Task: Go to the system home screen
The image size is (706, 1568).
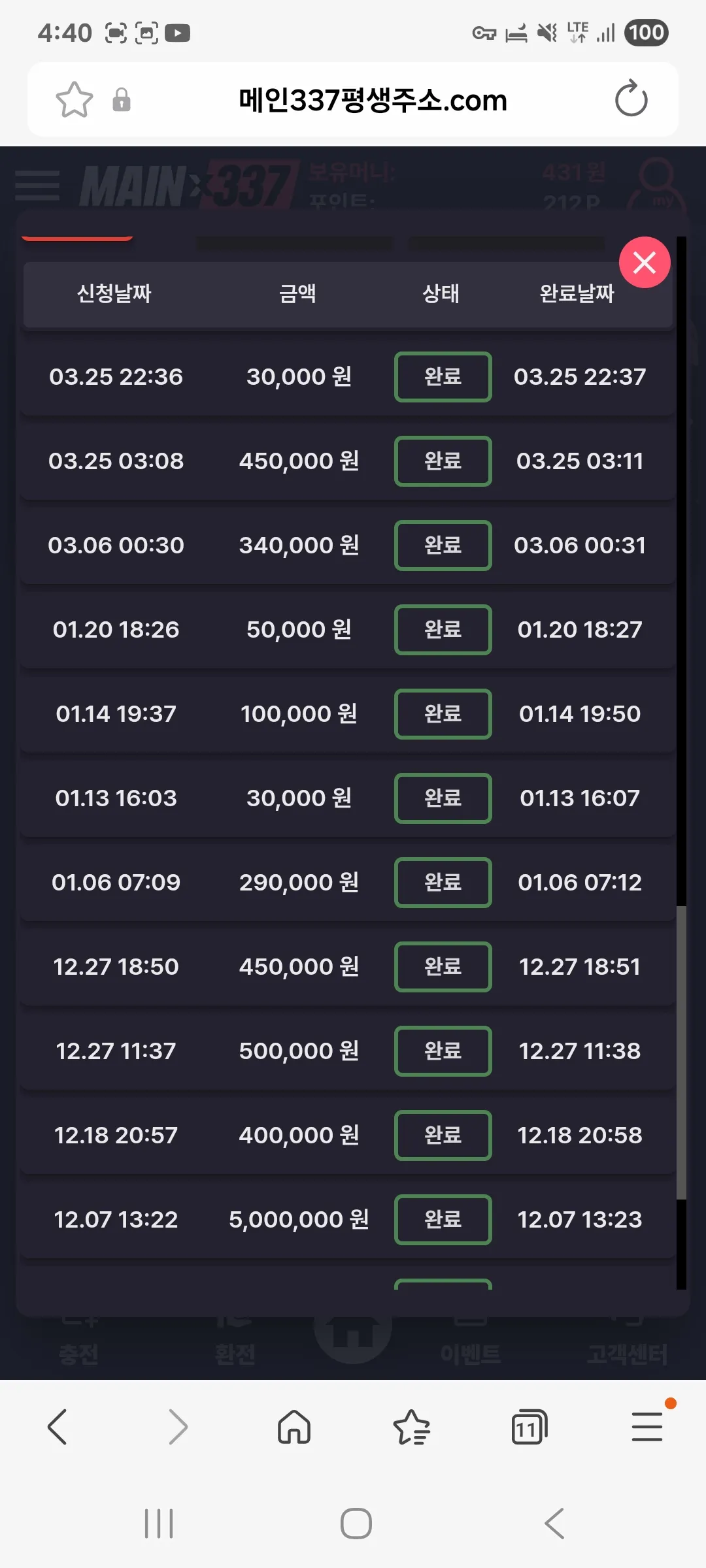Action: 356,1524
